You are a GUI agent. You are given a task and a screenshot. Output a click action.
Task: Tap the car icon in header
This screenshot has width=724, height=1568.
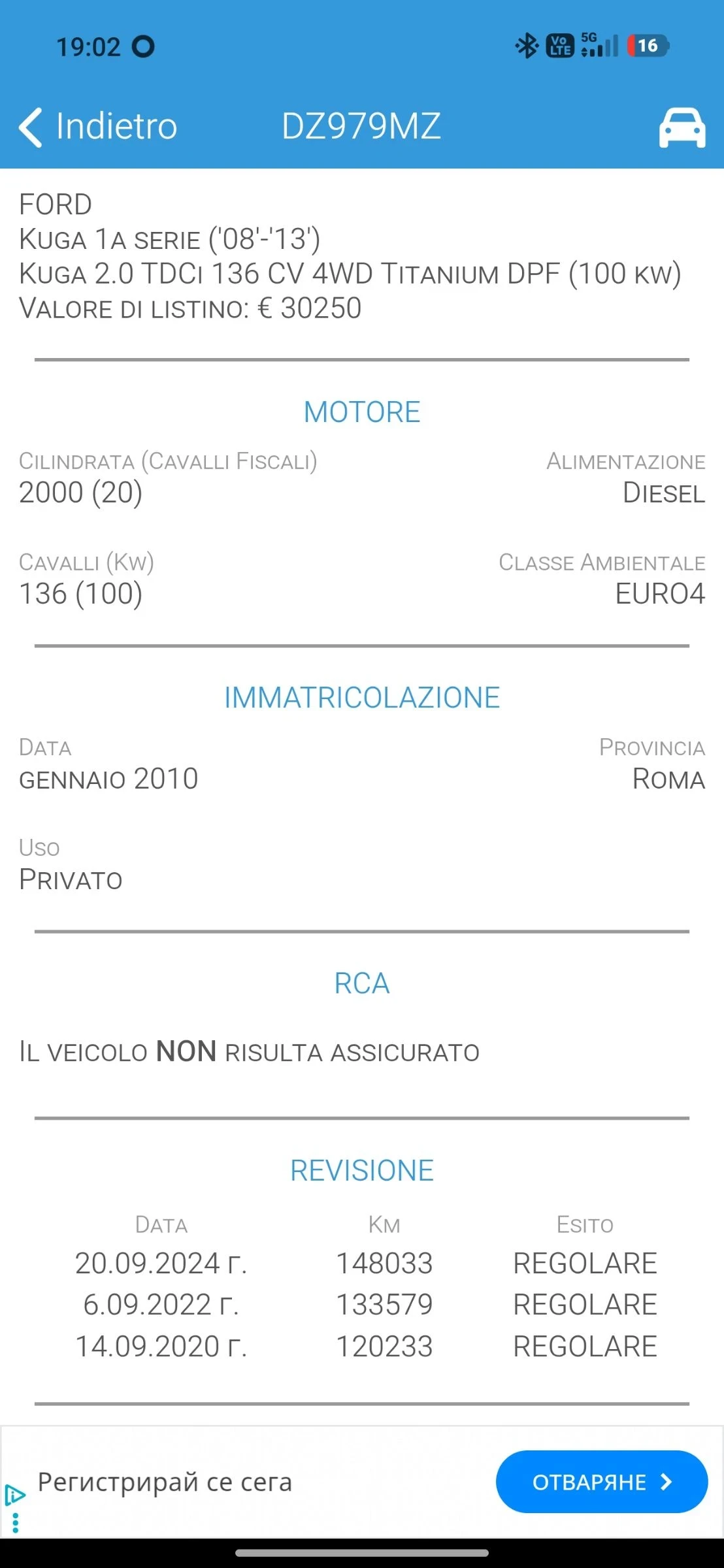pyautogui.click(x=682, y=128)
